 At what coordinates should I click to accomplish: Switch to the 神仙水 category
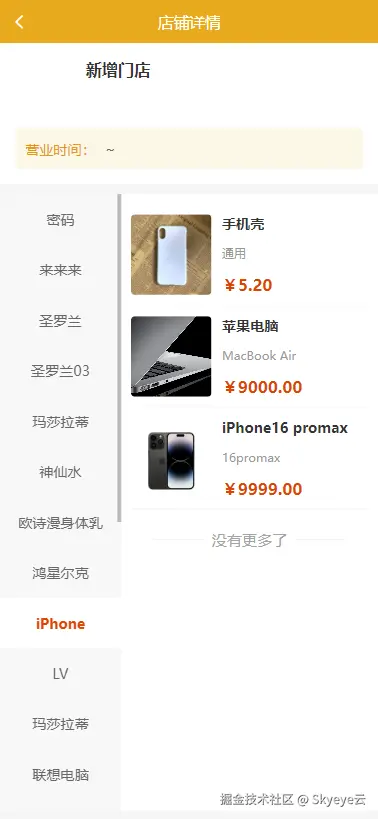click(x=61, y=472)
